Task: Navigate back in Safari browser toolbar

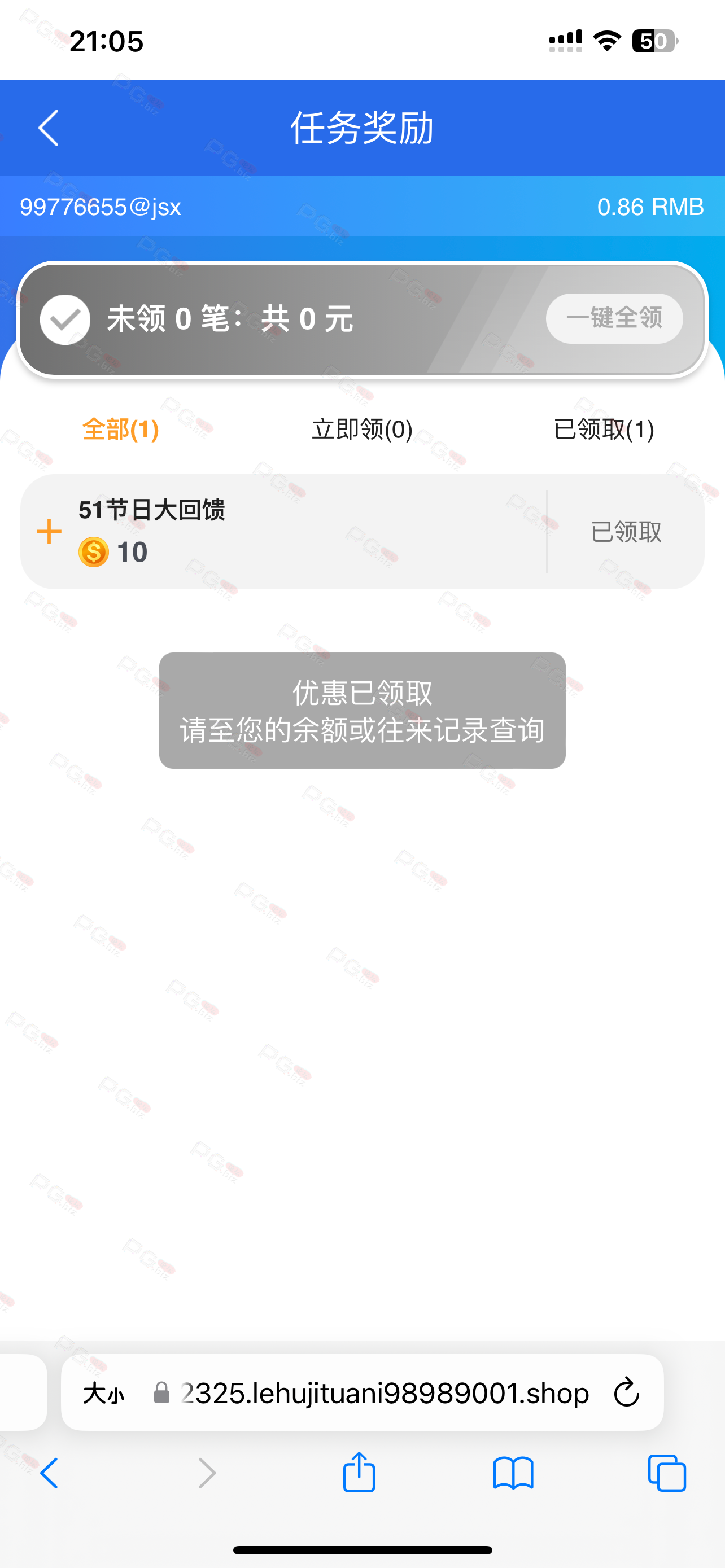Action: (49, 1473)
